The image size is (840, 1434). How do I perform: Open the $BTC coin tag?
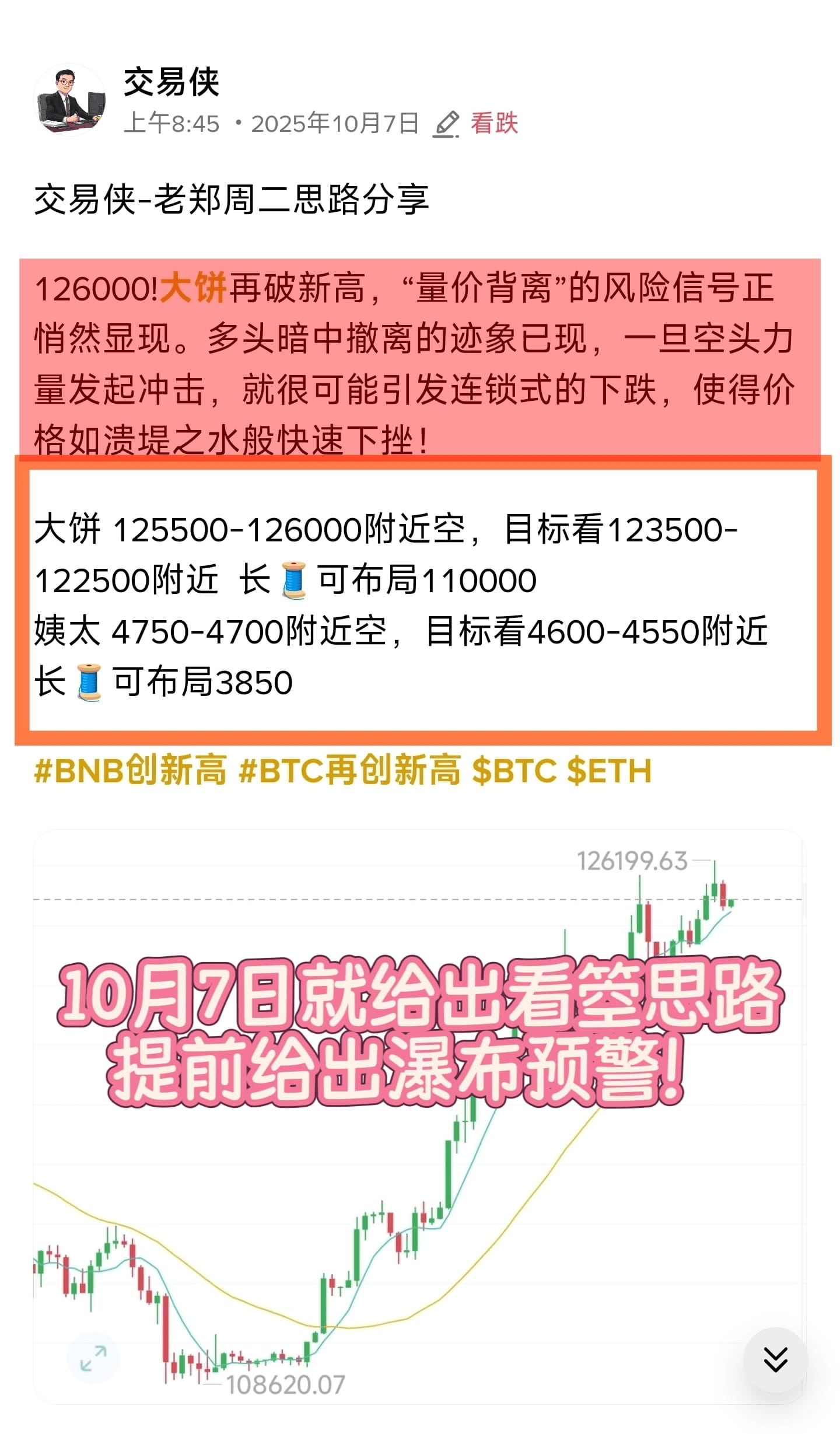point(514,771)
